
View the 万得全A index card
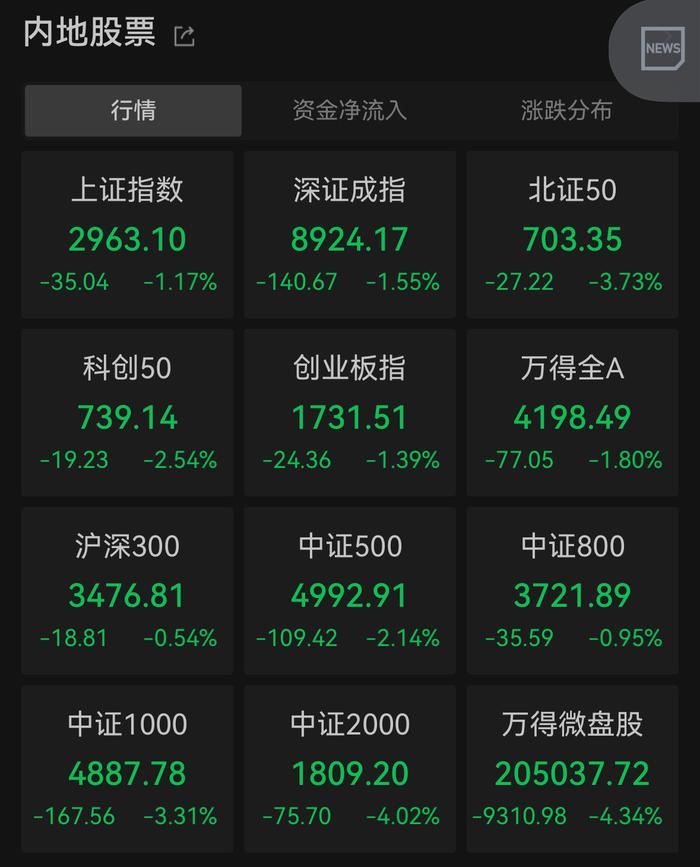pos(573,413)
